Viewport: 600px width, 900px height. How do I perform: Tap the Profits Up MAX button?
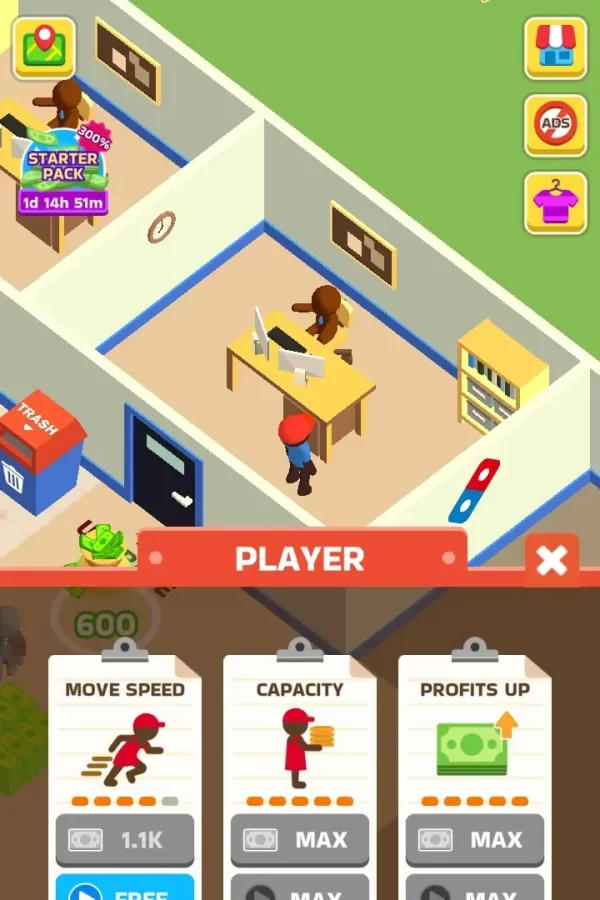coord(475,840)
